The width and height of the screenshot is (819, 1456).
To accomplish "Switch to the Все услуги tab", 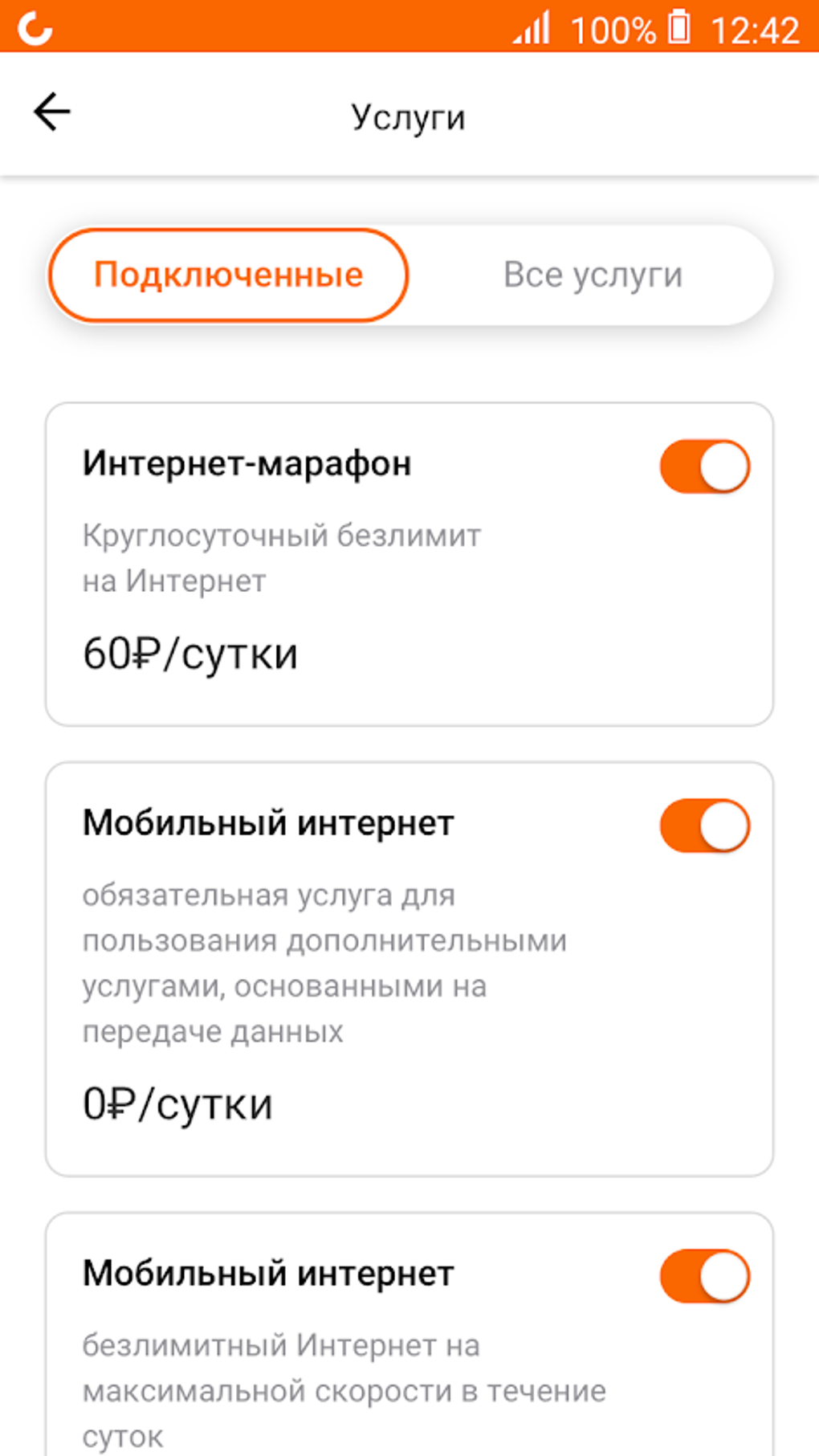I will click(593, 275).
